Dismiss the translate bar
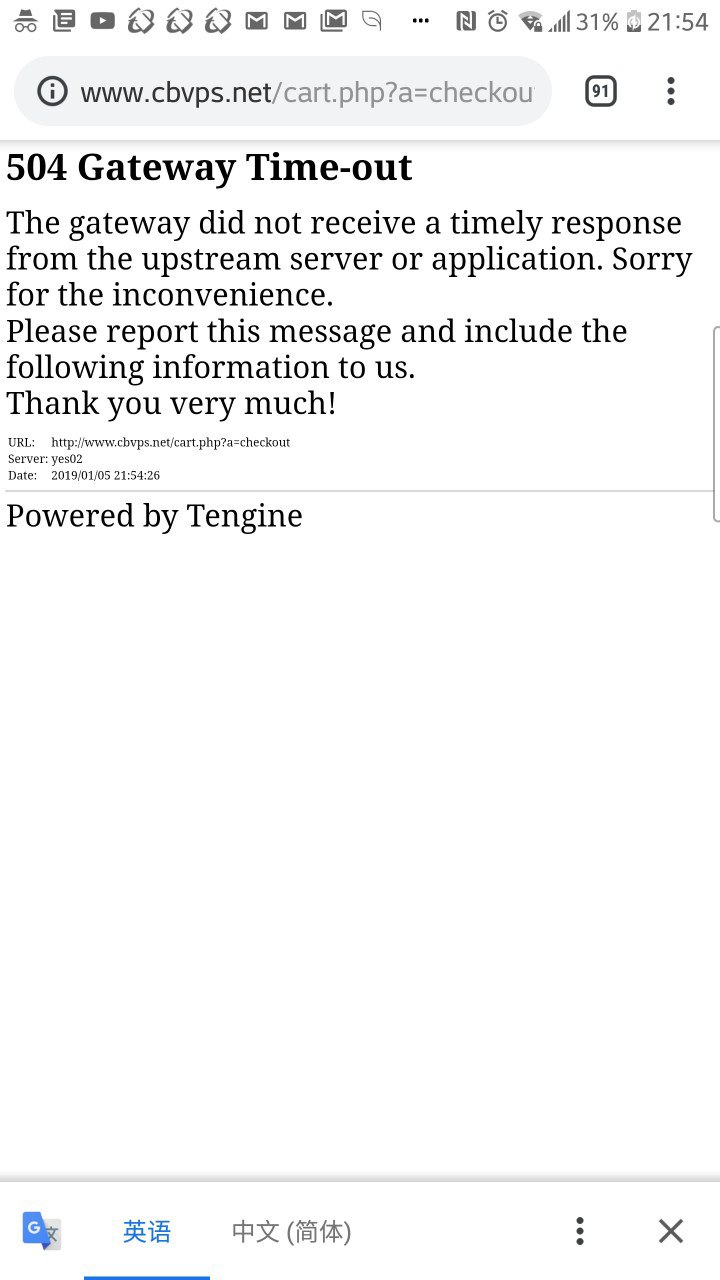Image resolution: width=720 pixels, height=1280 pixels. tap(670, 1231)
